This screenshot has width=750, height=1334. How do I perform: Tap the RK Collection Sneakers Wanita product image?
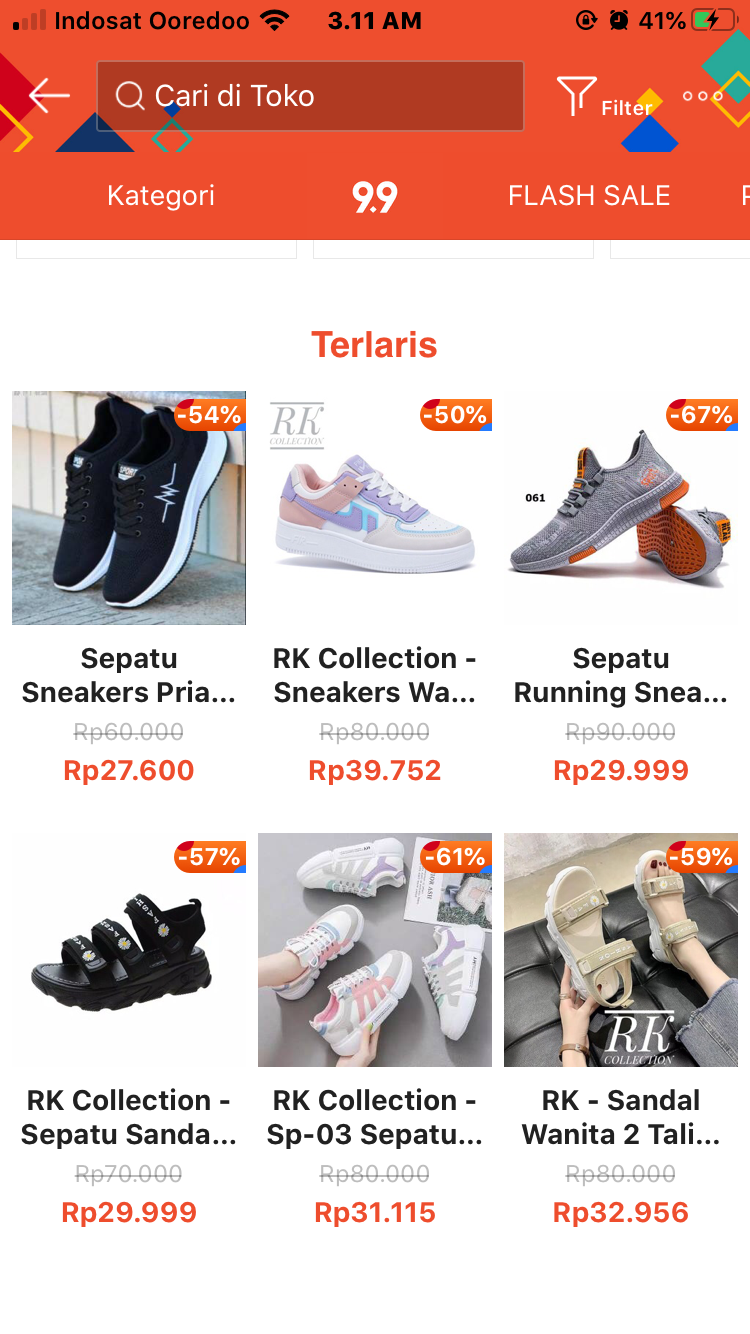374,507
